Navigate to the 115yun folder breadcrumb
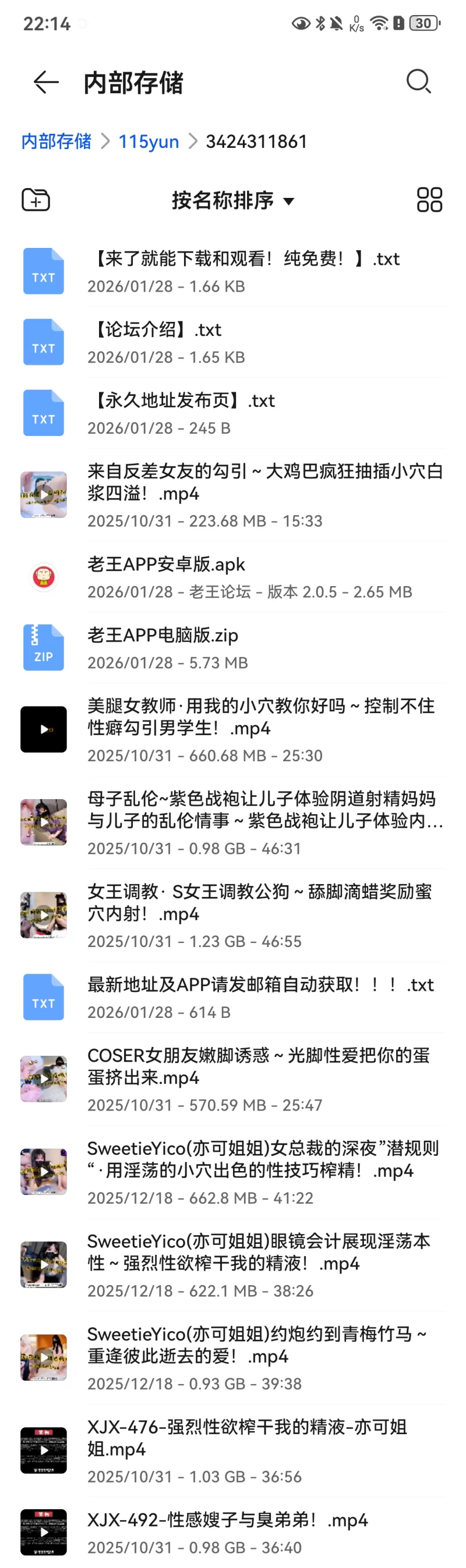 pos(148,141)
